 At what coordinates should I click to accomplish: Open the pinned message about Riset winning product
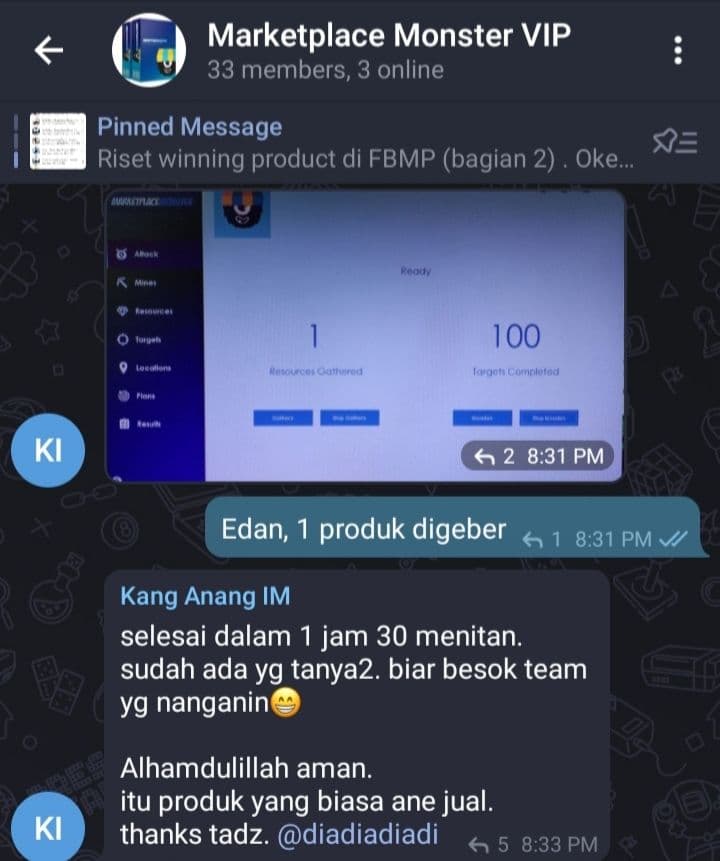[364, 143]
